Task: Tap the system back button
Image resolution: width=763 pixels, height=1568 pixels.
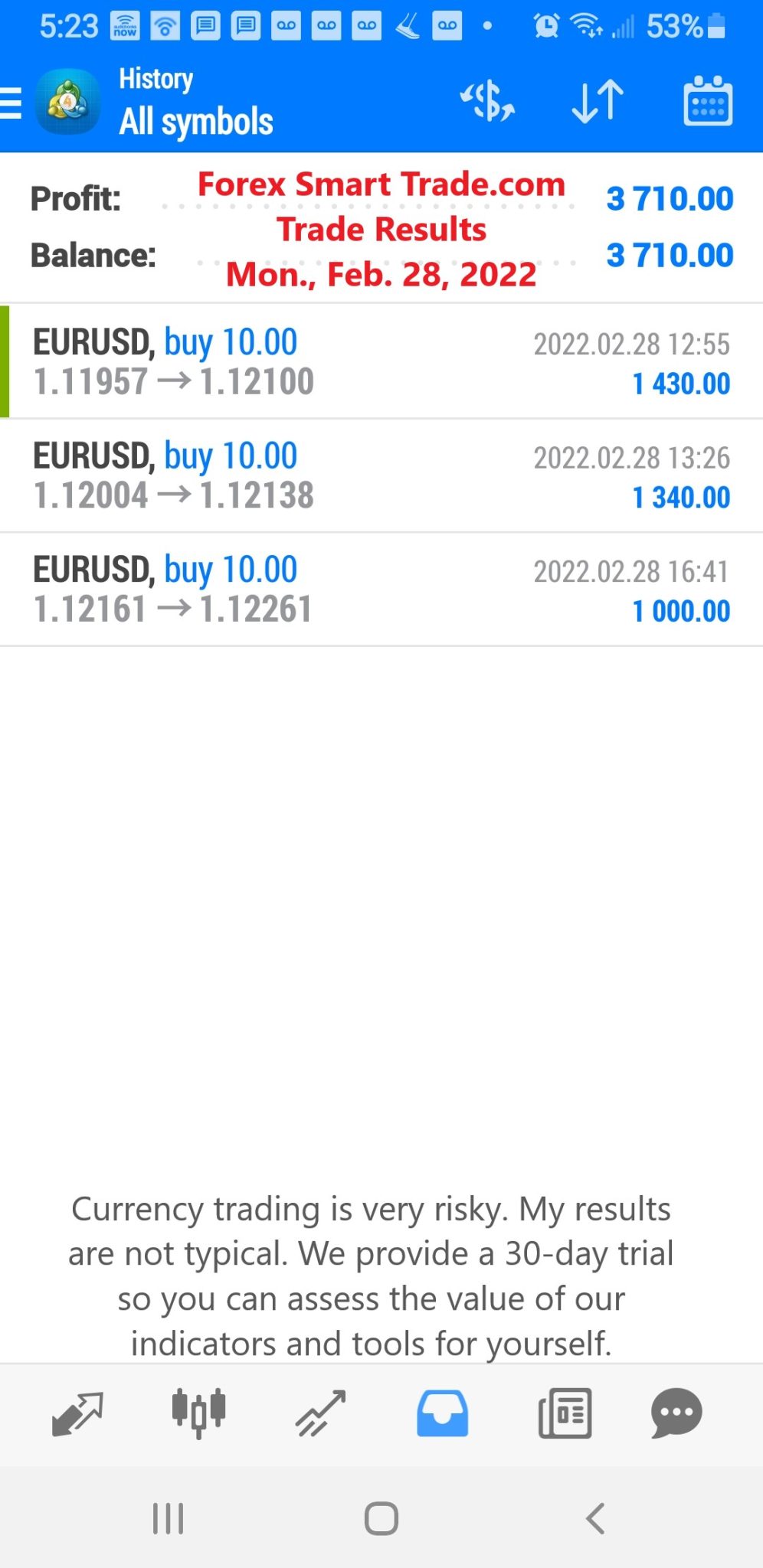Action: (595, 1518)
